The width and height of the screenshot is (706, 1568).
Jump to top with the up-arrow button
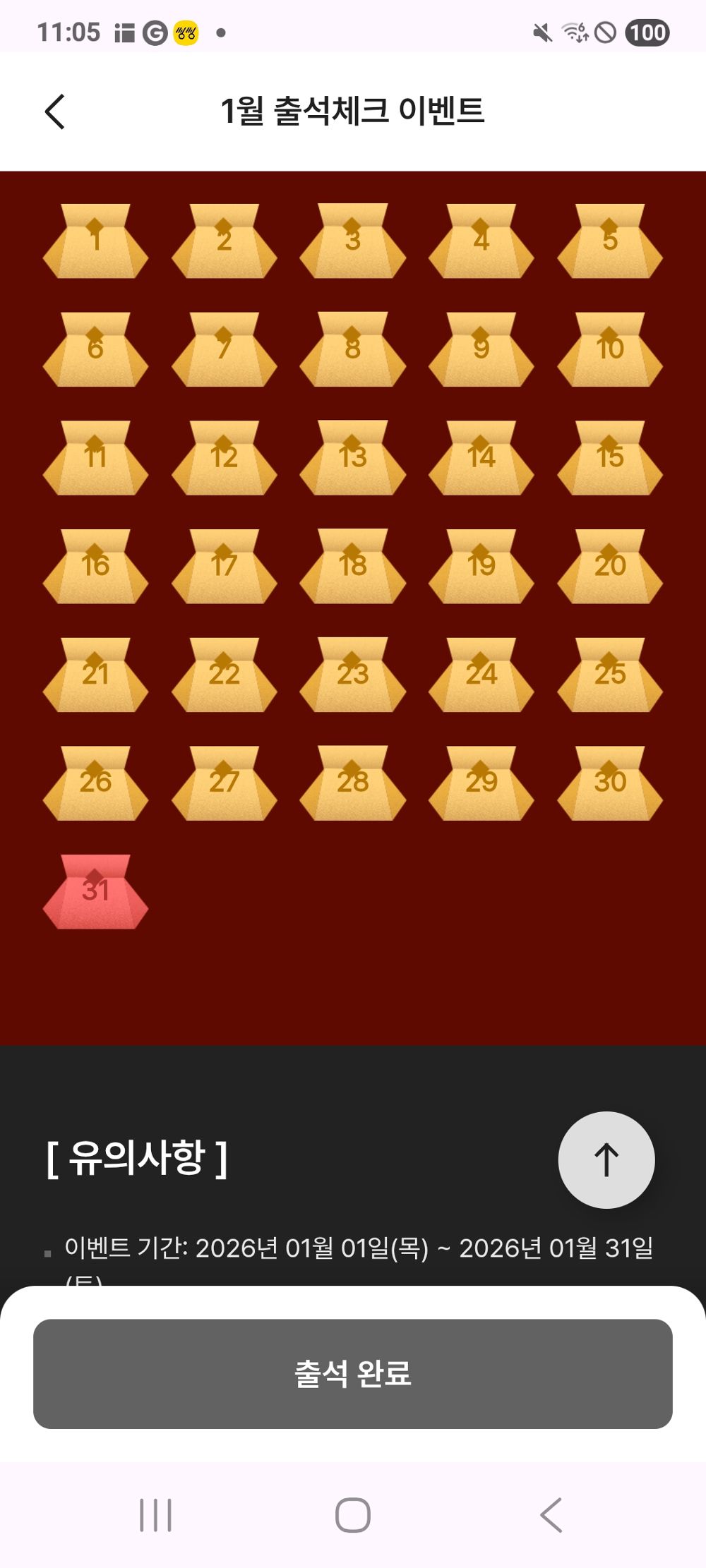(606, 1159)
